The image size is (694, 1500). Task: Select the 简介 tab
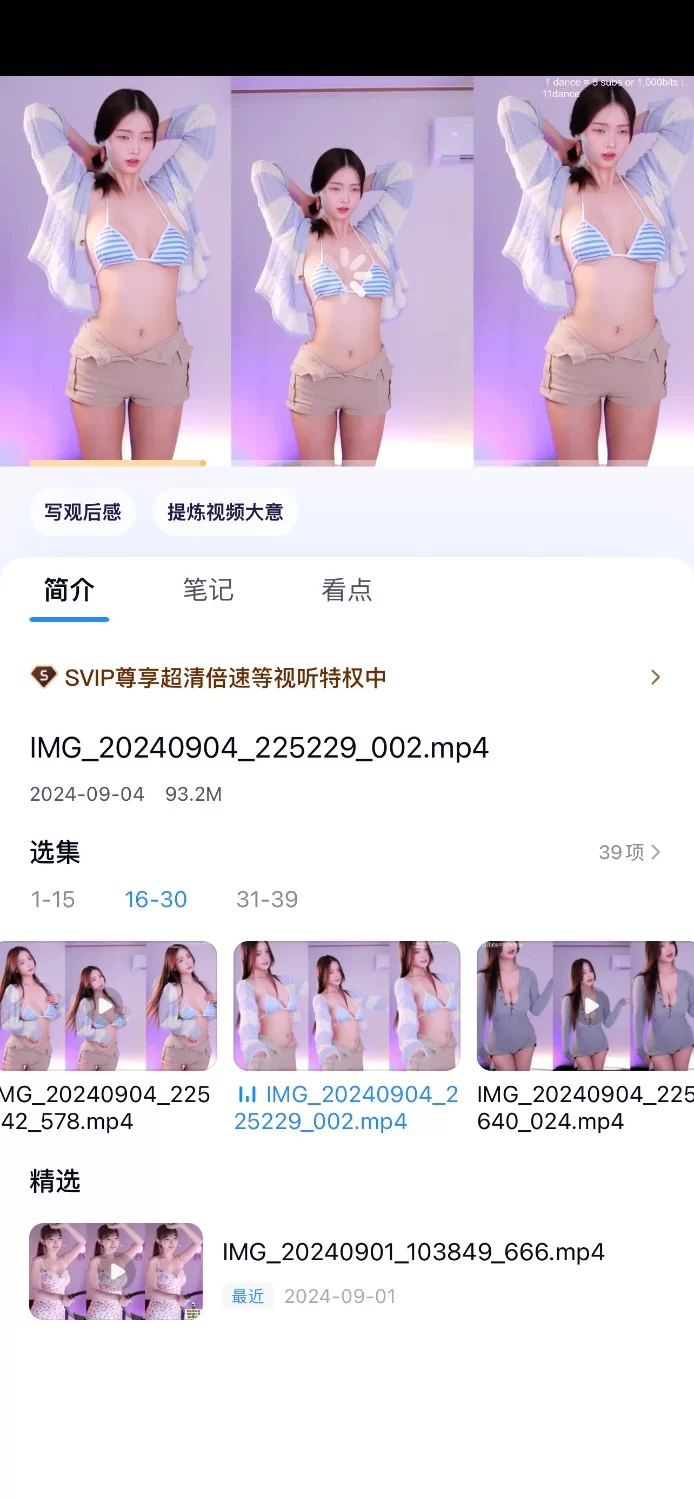coord(69,590)
